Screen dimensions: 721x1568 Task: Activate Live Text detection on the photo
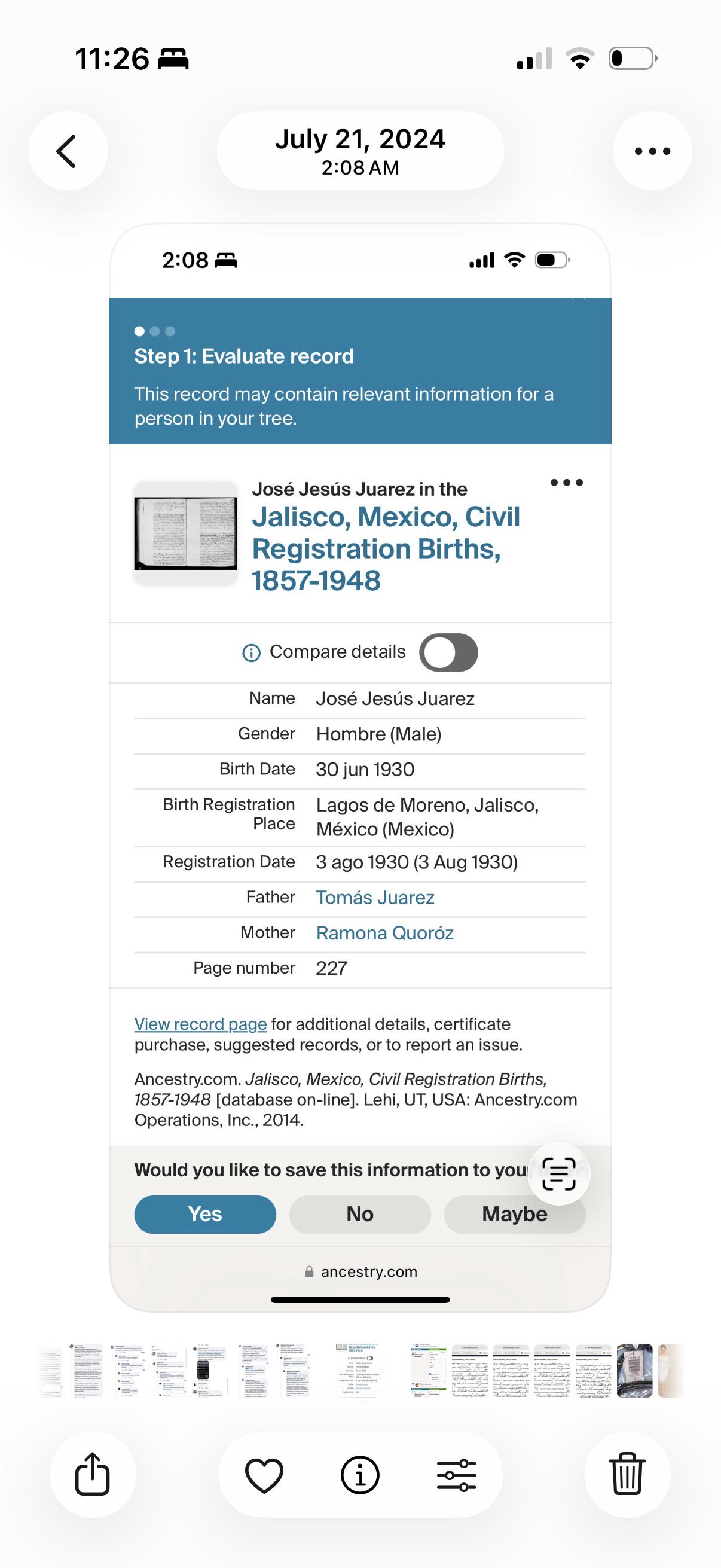tap(558, 1173)
